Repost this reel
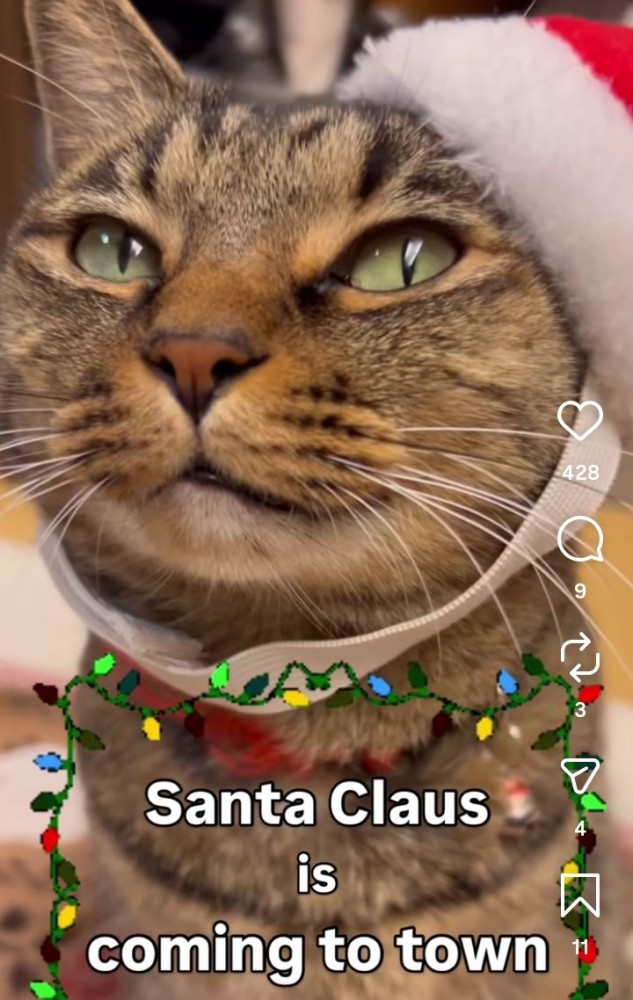 pyautogui.click(x=580, y=658)
